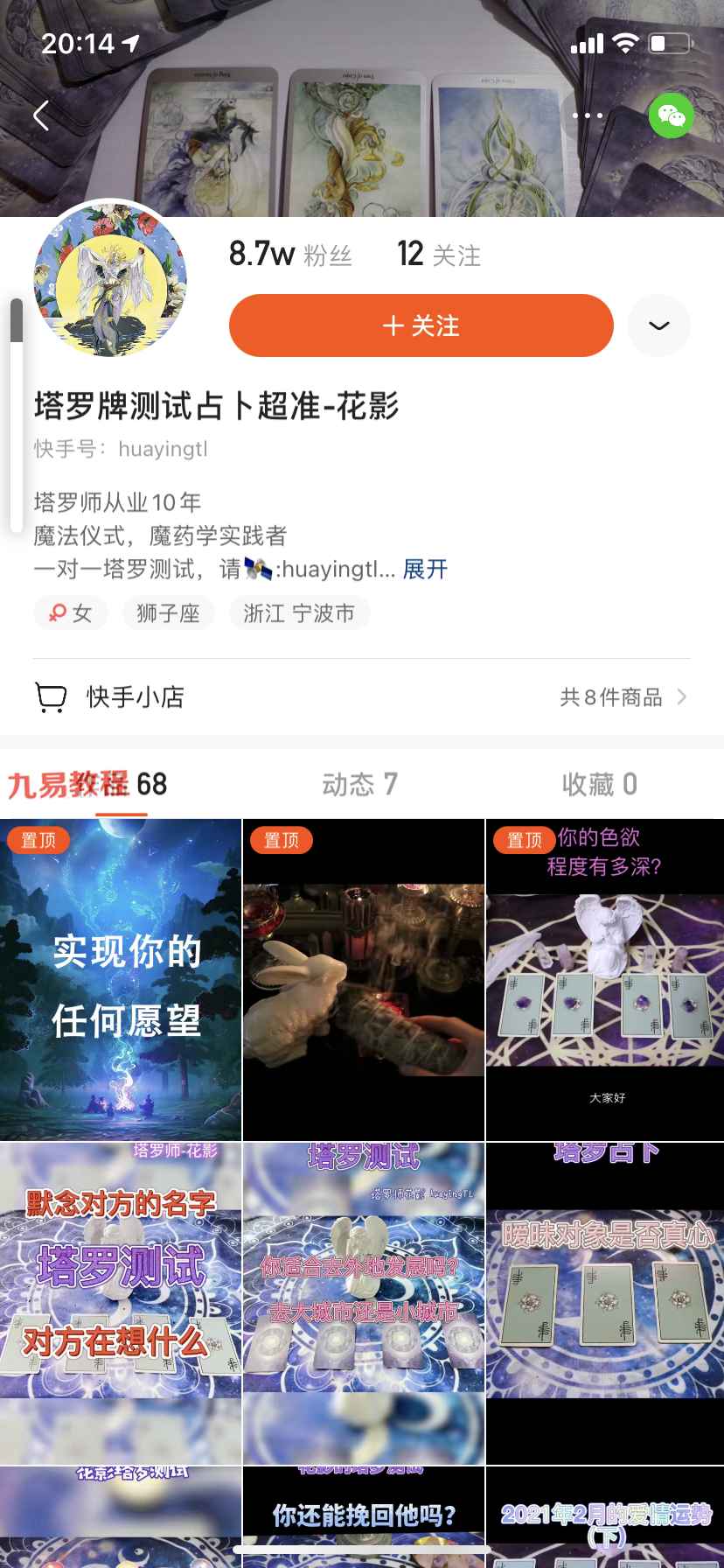Open the three-dot more options menu
The image size is (724, 1568).
click(x=588, y=115)
